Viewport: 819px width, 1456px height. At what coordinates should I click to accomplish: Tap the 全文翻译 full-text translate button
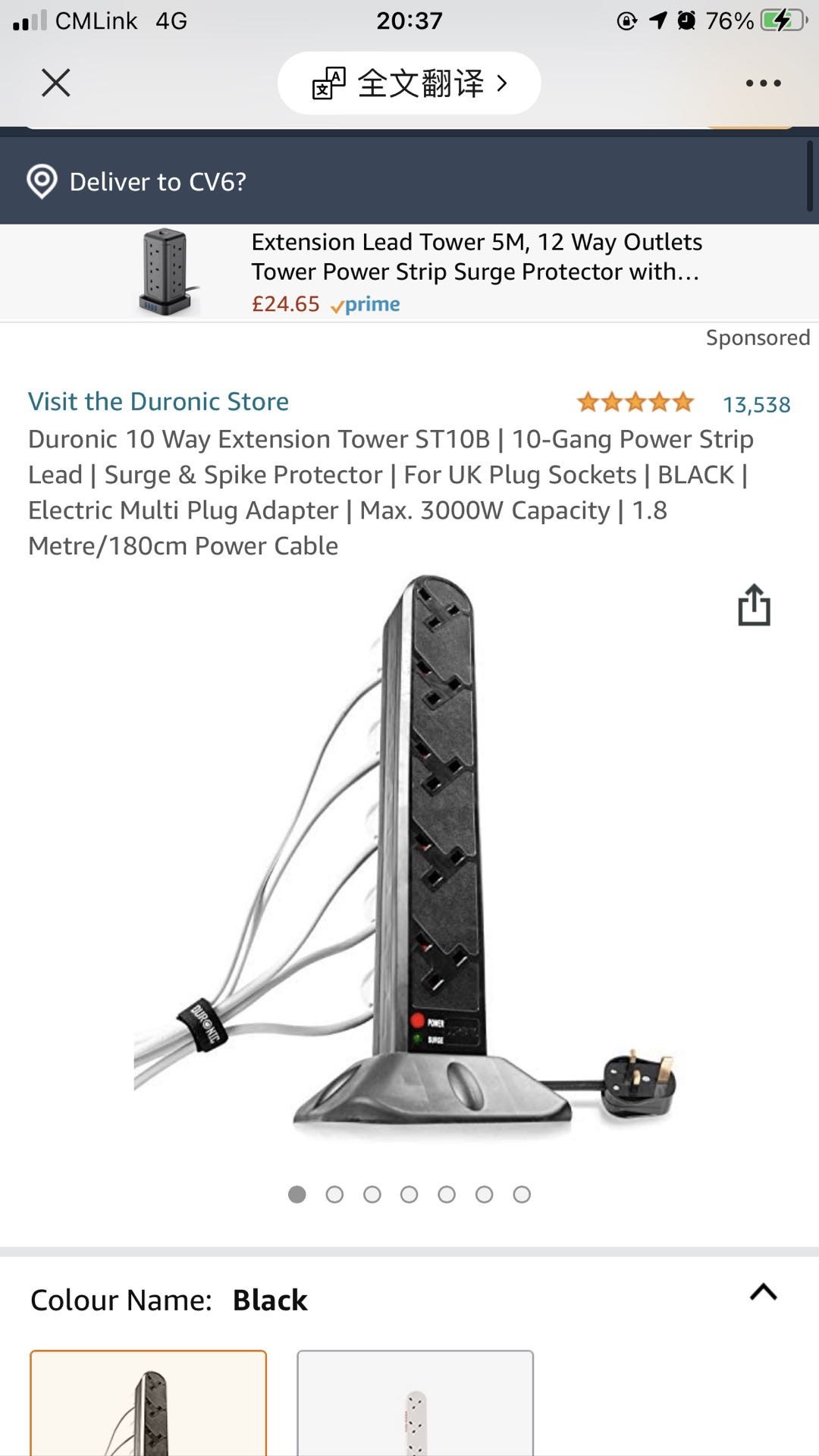[x=409, y=83]
